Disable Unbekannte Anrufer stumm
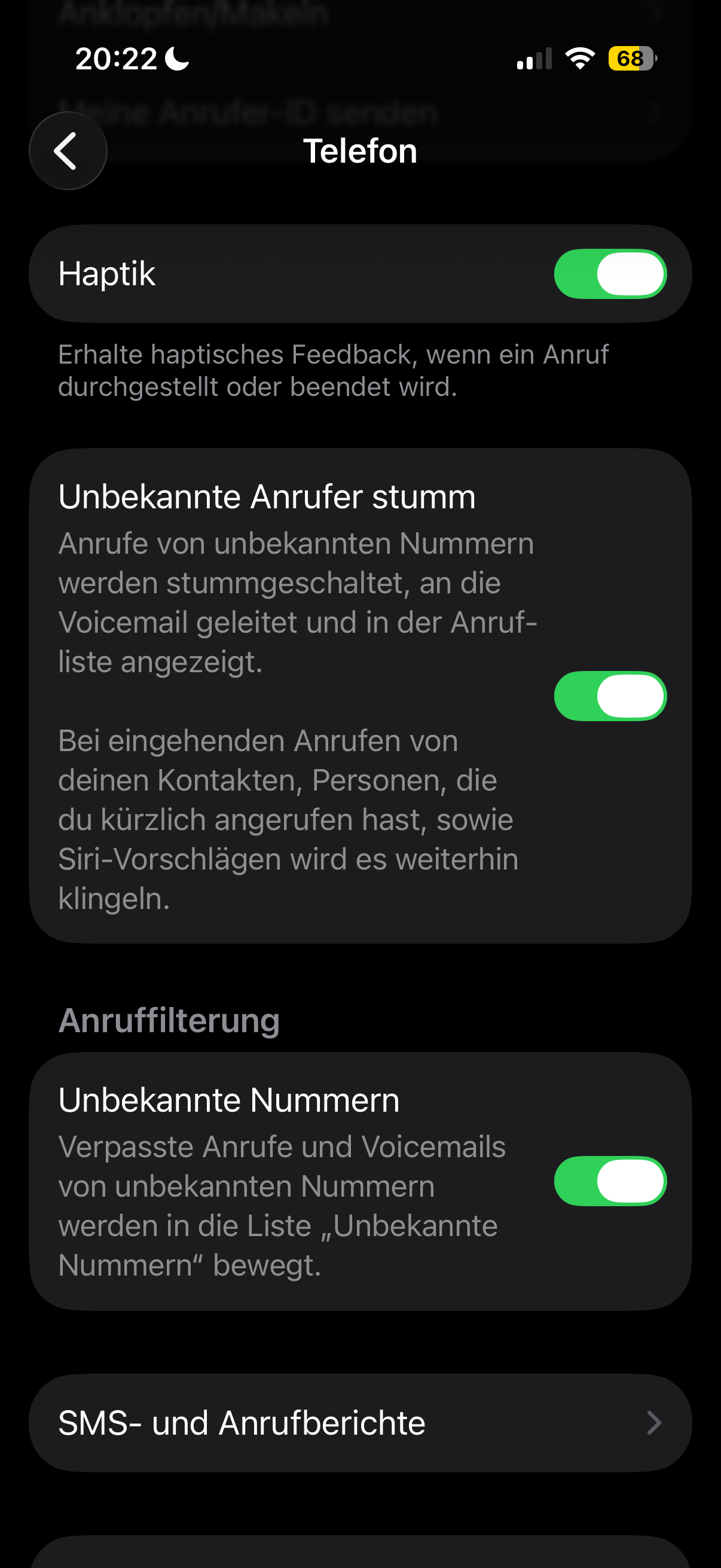Screen dimensions: 721x1568 pyautogui.click(x=610, y=695)
